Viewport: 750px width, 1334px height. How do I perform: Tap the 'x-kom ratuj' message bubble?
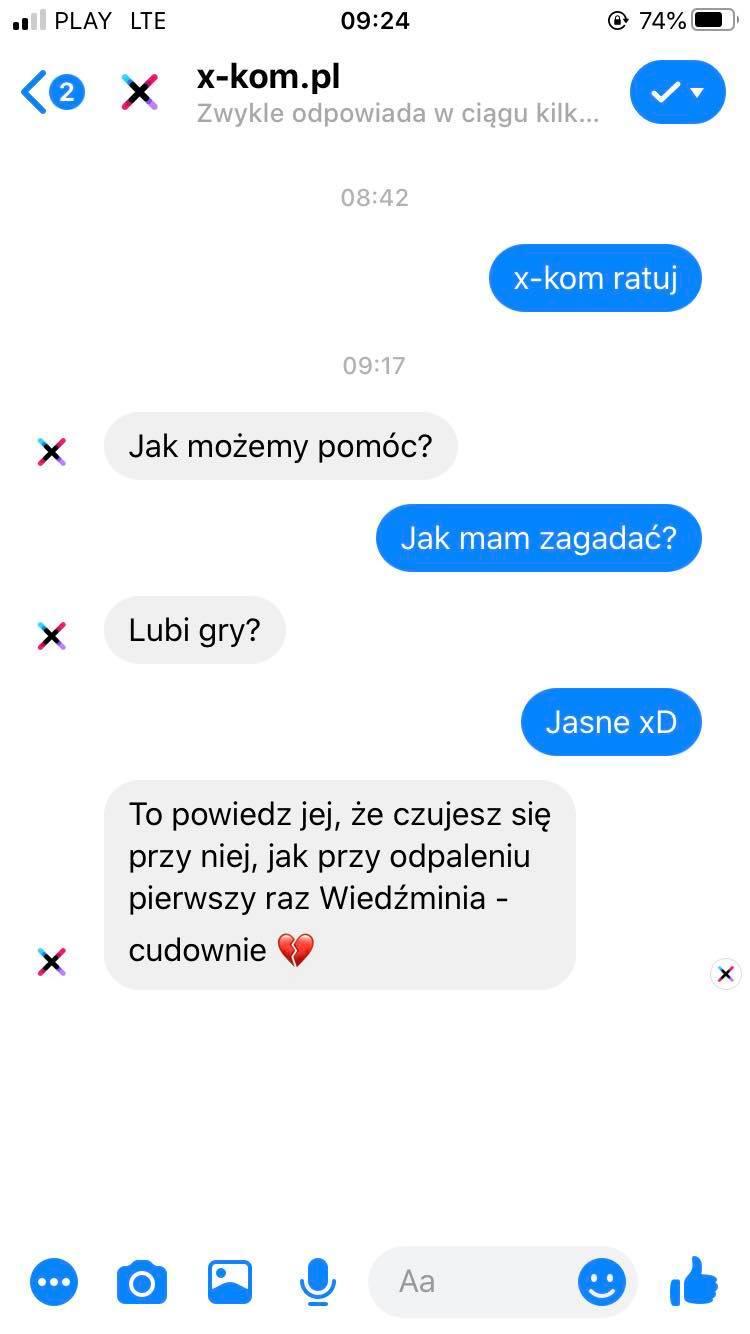tap(595, 278)
